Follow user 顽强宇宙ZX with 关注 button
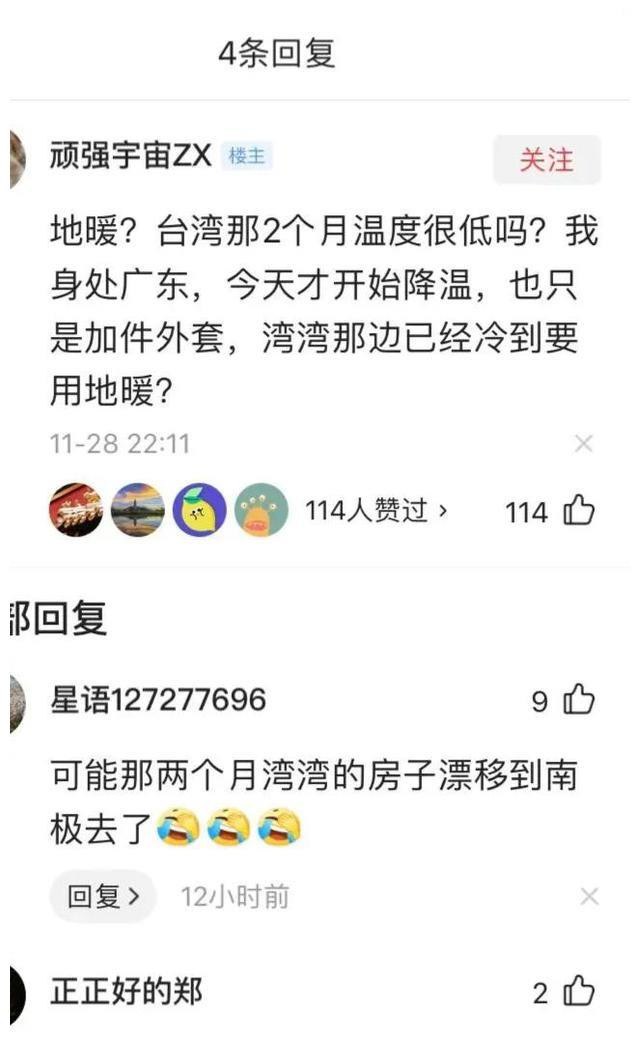640x1050 pixels. point(546,160)
